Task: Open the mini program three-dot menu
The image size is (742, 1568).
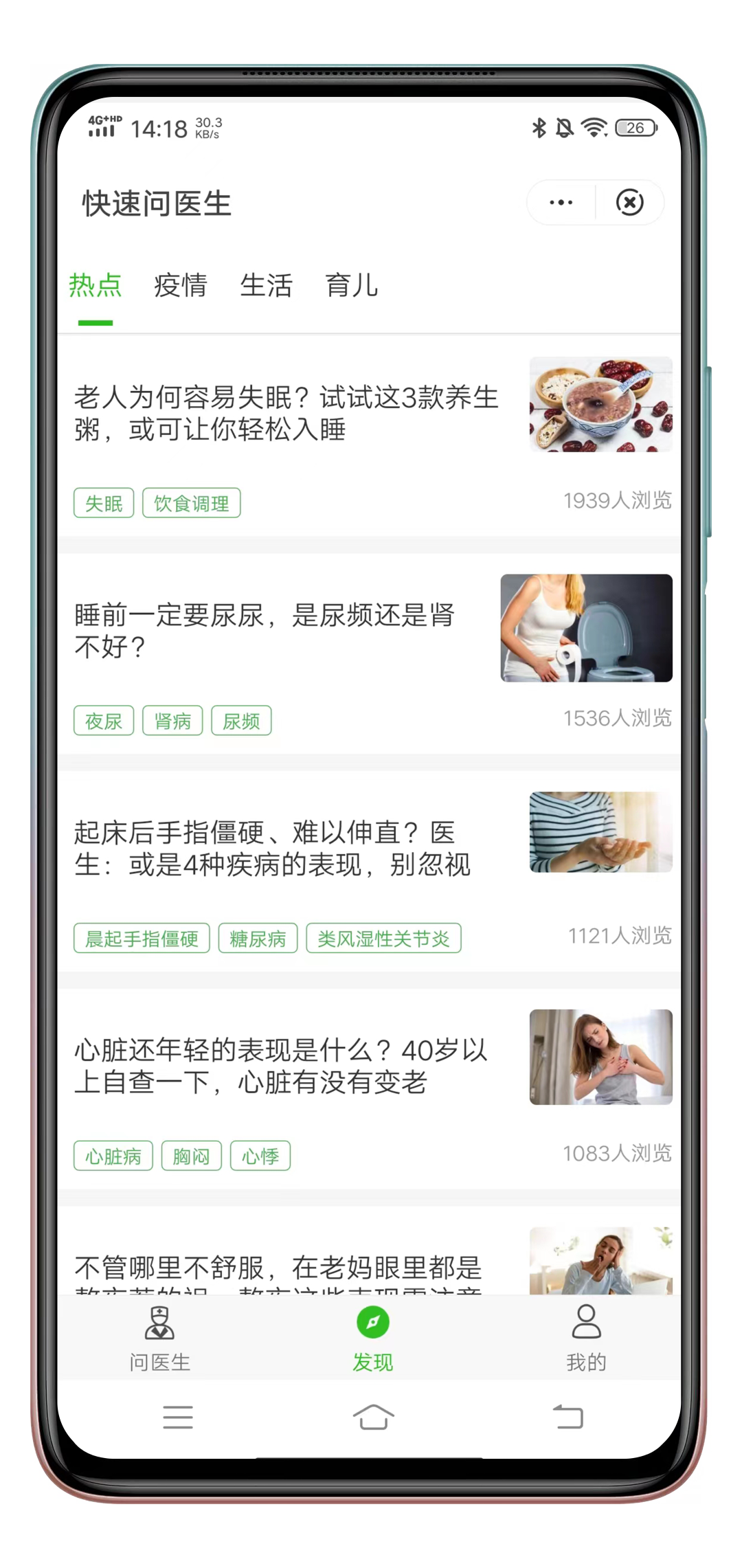Action: click(x=561, y=203)
